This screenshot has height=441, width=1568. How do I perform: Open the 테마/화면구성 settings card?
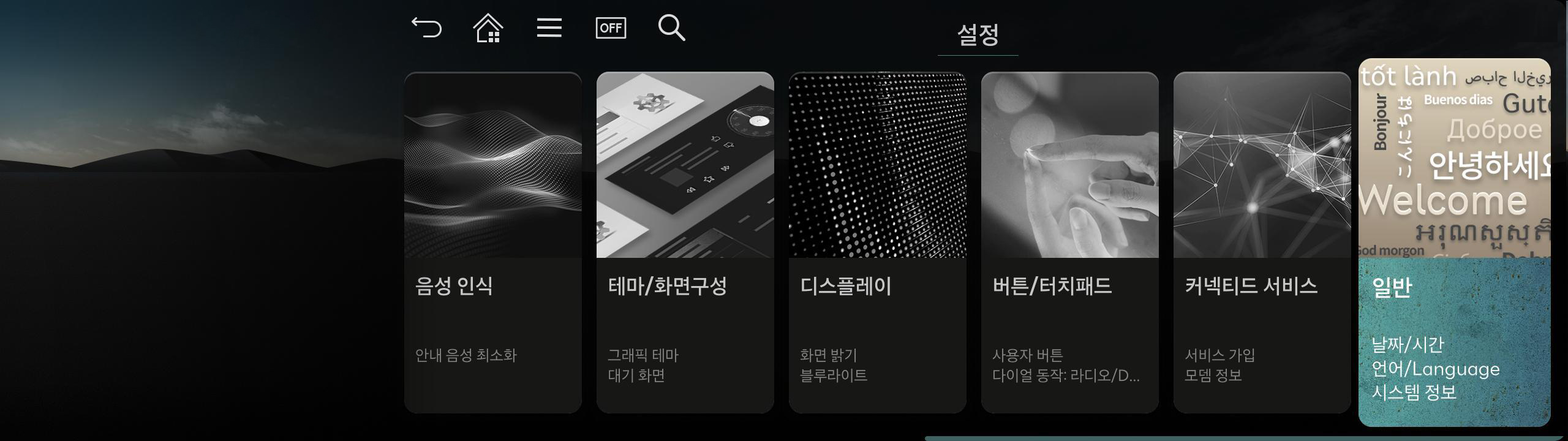coord(685,243)
